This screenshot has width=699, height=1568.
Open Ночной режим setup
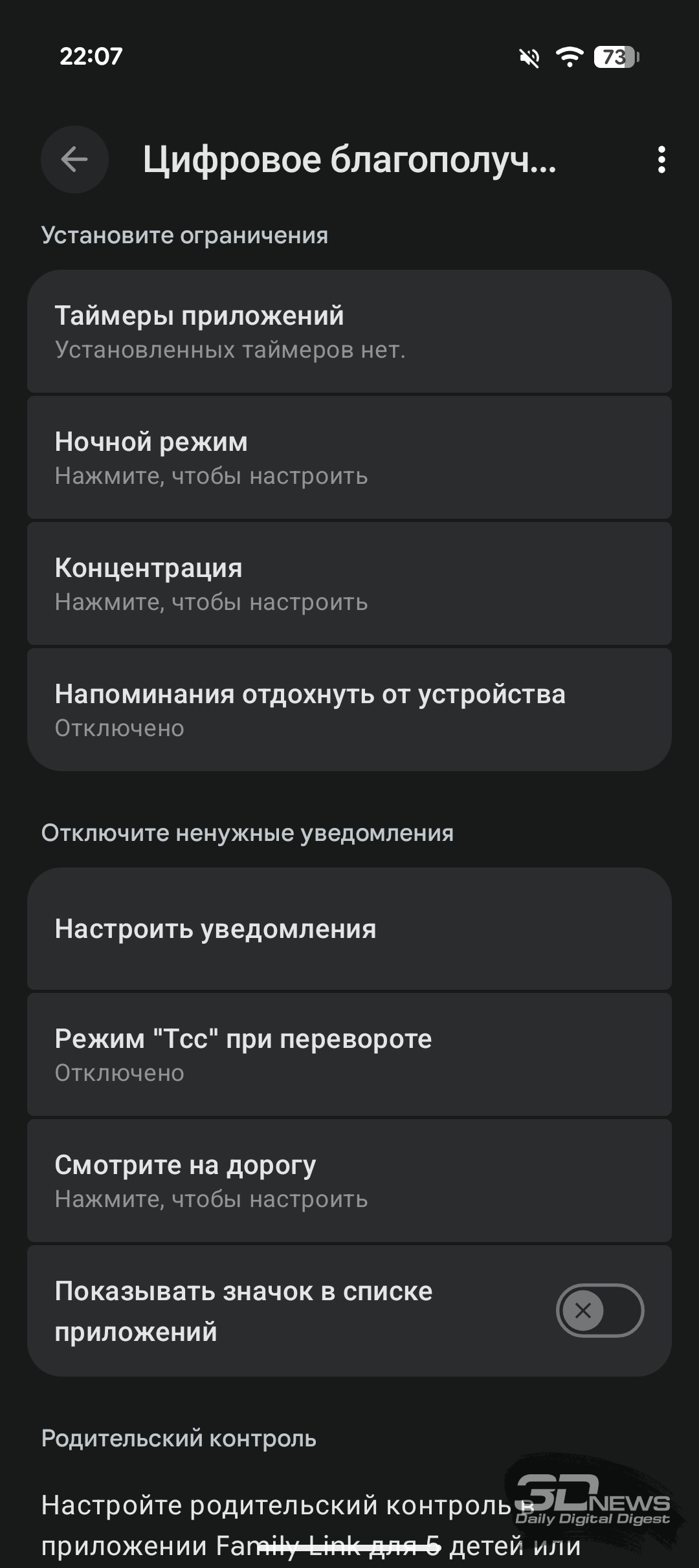(349, 457)
